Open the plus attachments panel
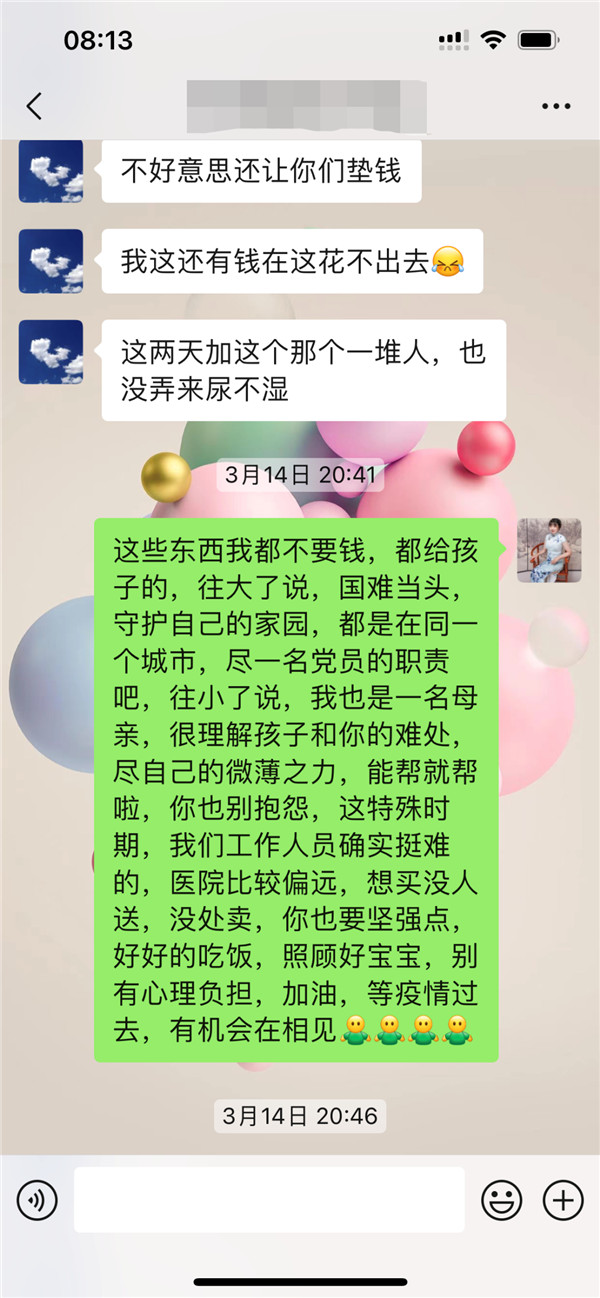600x1298 pixels. (562, 1199)
